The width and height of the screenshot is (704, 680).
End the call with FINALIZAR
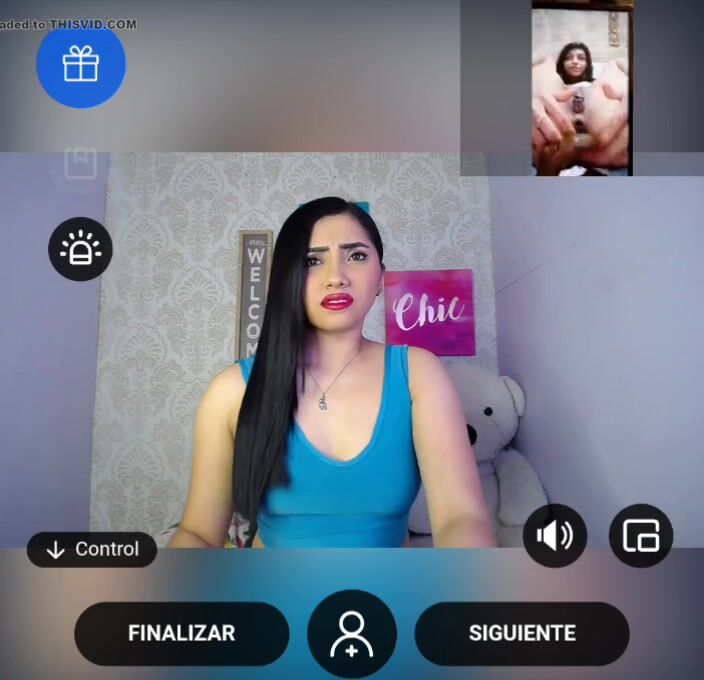coord(182,633)
